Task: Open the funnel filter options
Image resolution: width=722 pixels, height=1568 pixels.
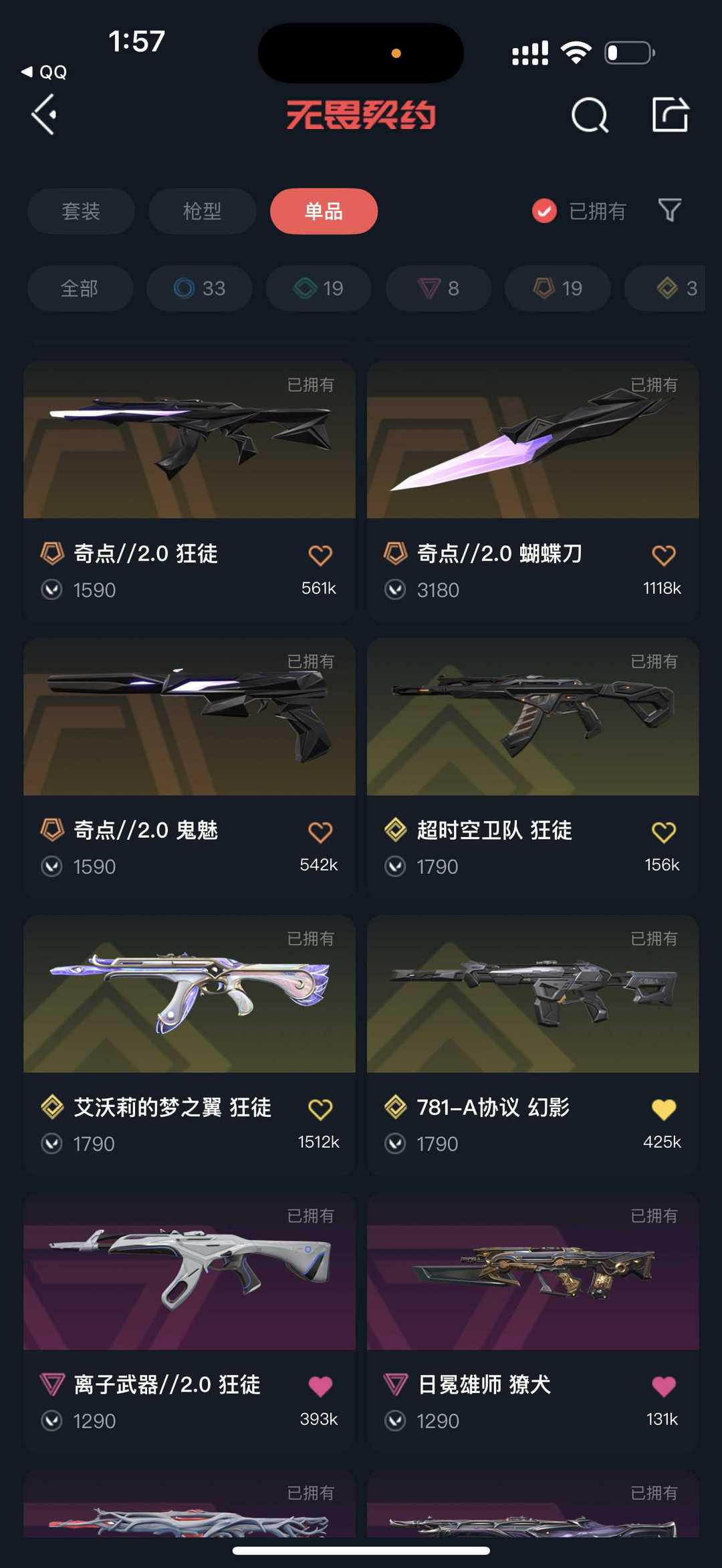Action: point(669,210)
